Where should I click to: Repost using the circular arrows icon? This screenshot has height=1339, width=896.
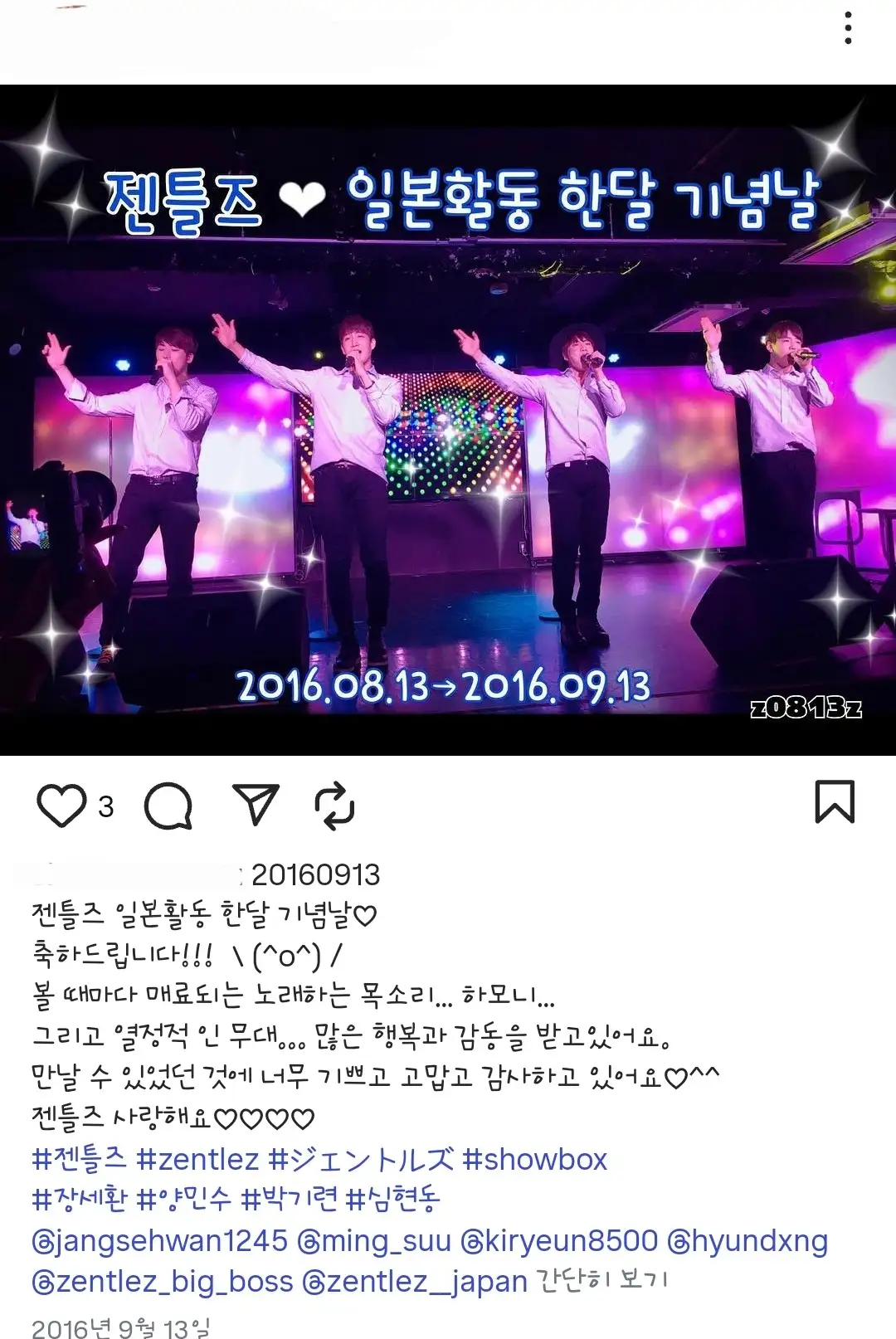334,806
